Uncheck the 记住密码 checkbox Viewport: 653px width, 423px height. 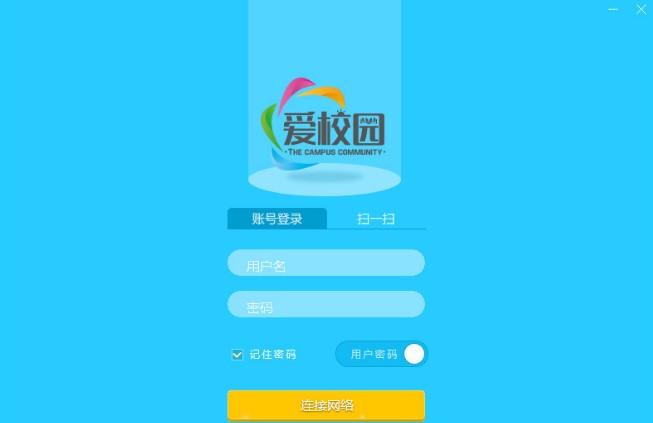coord(237,354)
